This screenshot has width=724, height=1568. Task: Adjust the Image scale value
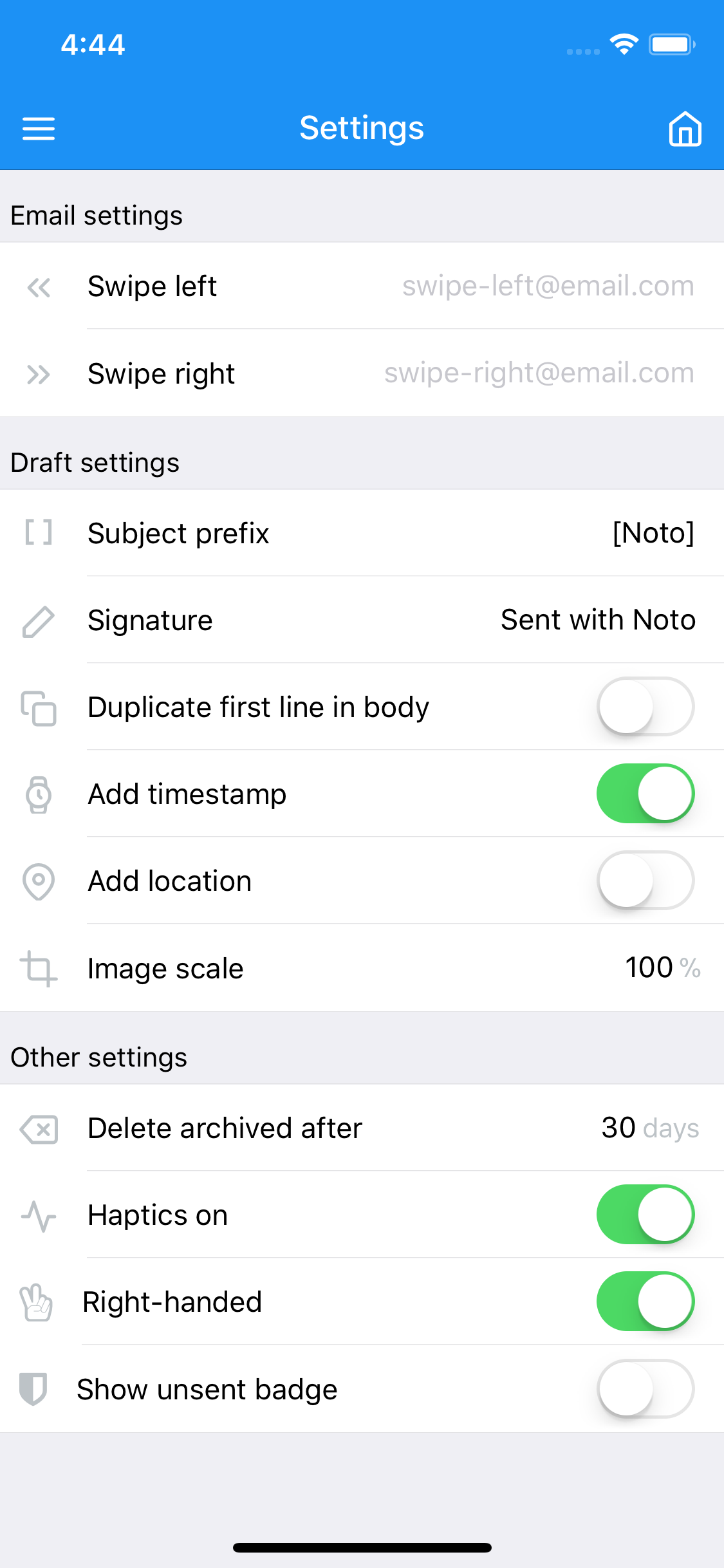point(649,967)
